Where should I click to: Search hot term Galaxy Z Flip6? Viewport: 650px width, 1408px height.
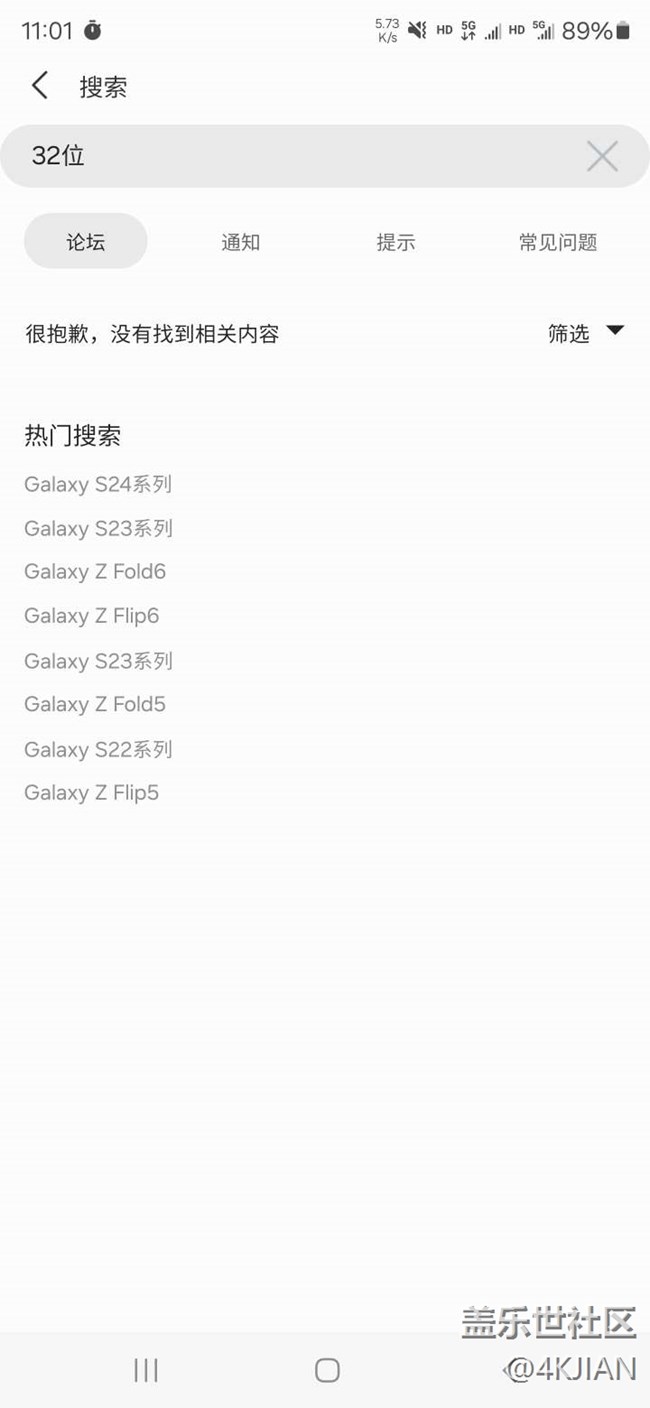point(92,616)
